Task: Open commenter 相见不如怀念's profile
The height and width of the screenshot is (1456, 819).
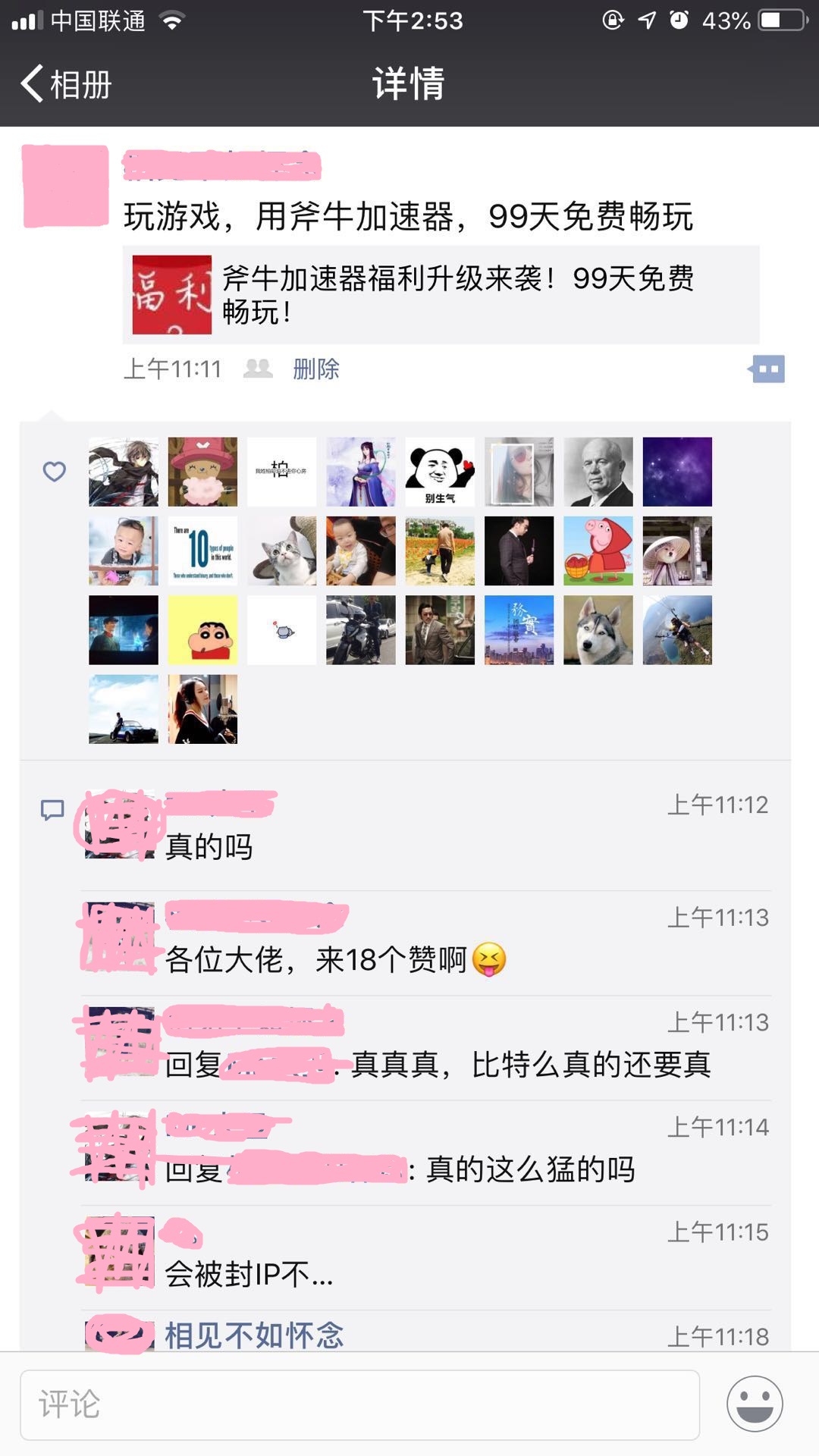Action: 254,1335
